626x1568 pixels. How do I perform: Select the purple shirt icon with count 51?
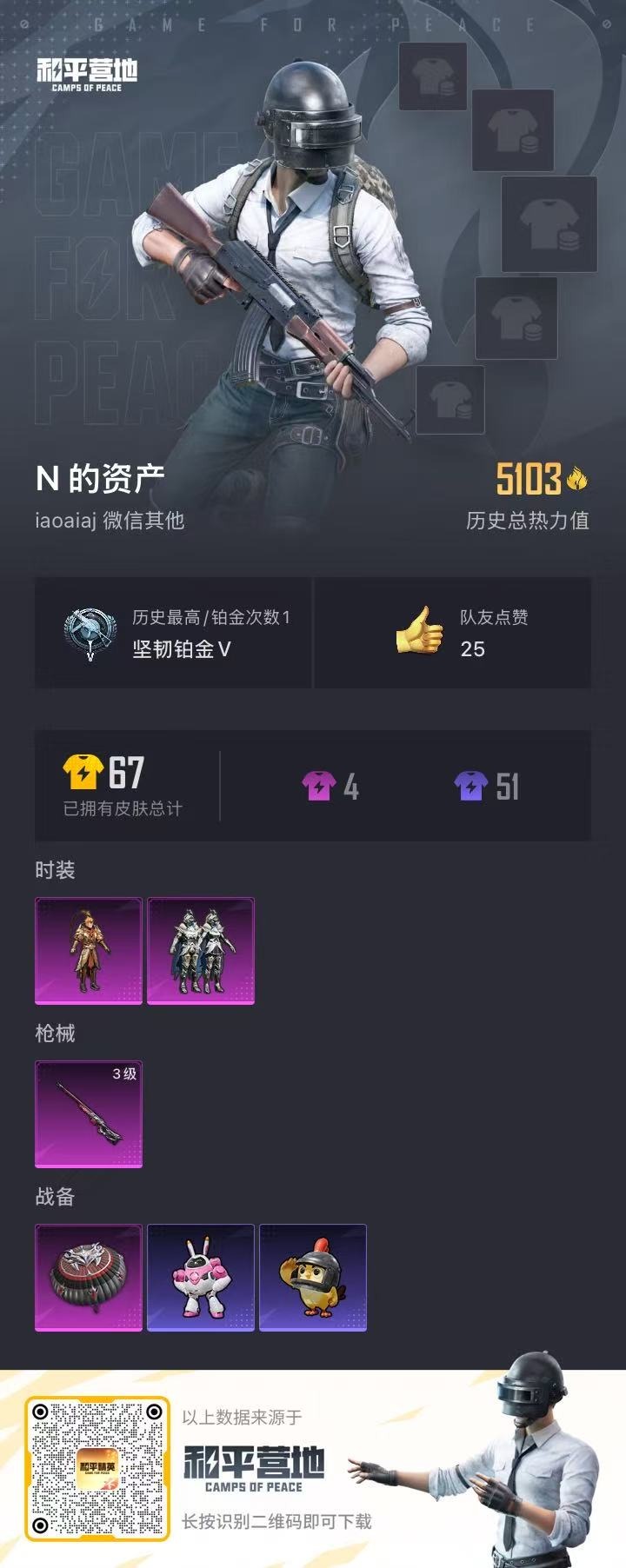(x=474, y=785)
